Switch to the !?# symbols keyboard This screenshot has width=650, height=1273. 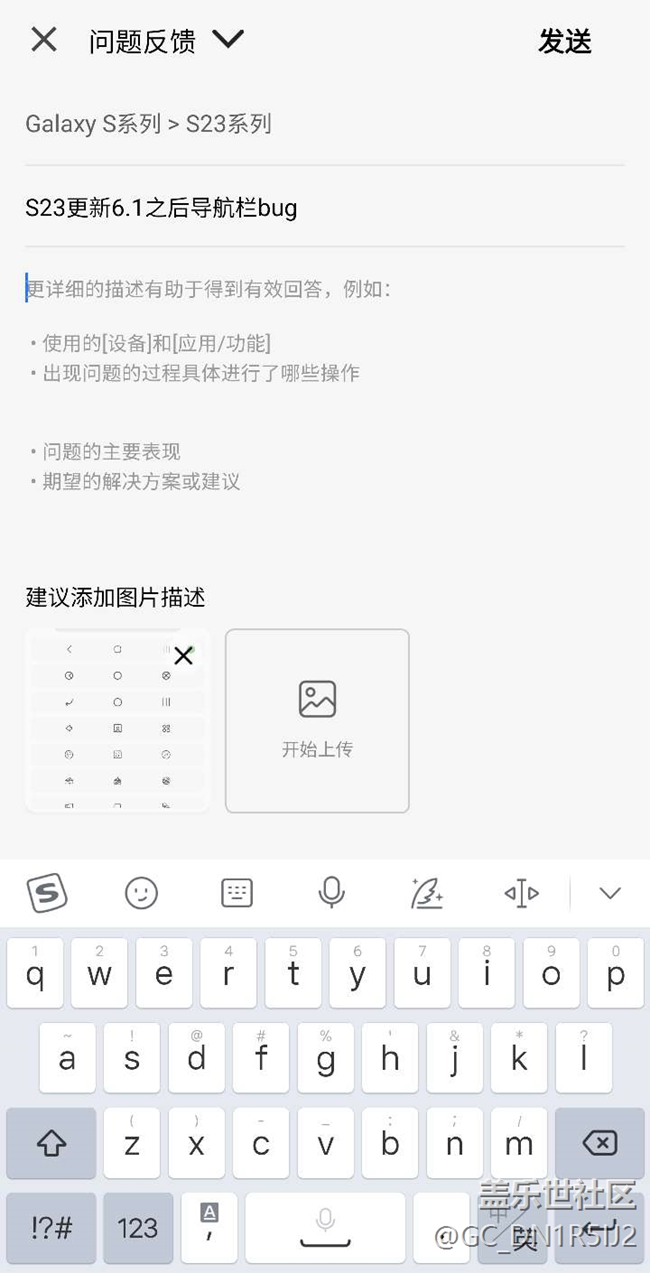[x=51, y=1227]
